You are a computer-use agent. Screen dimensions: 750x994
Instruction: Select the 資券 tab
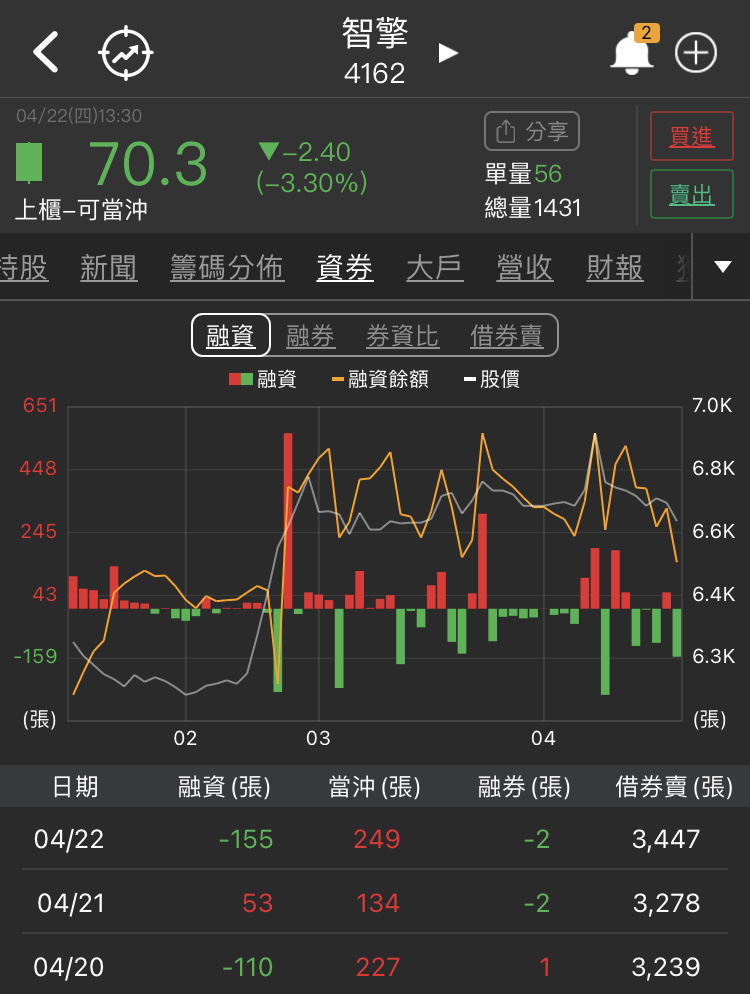pos(345,267)
